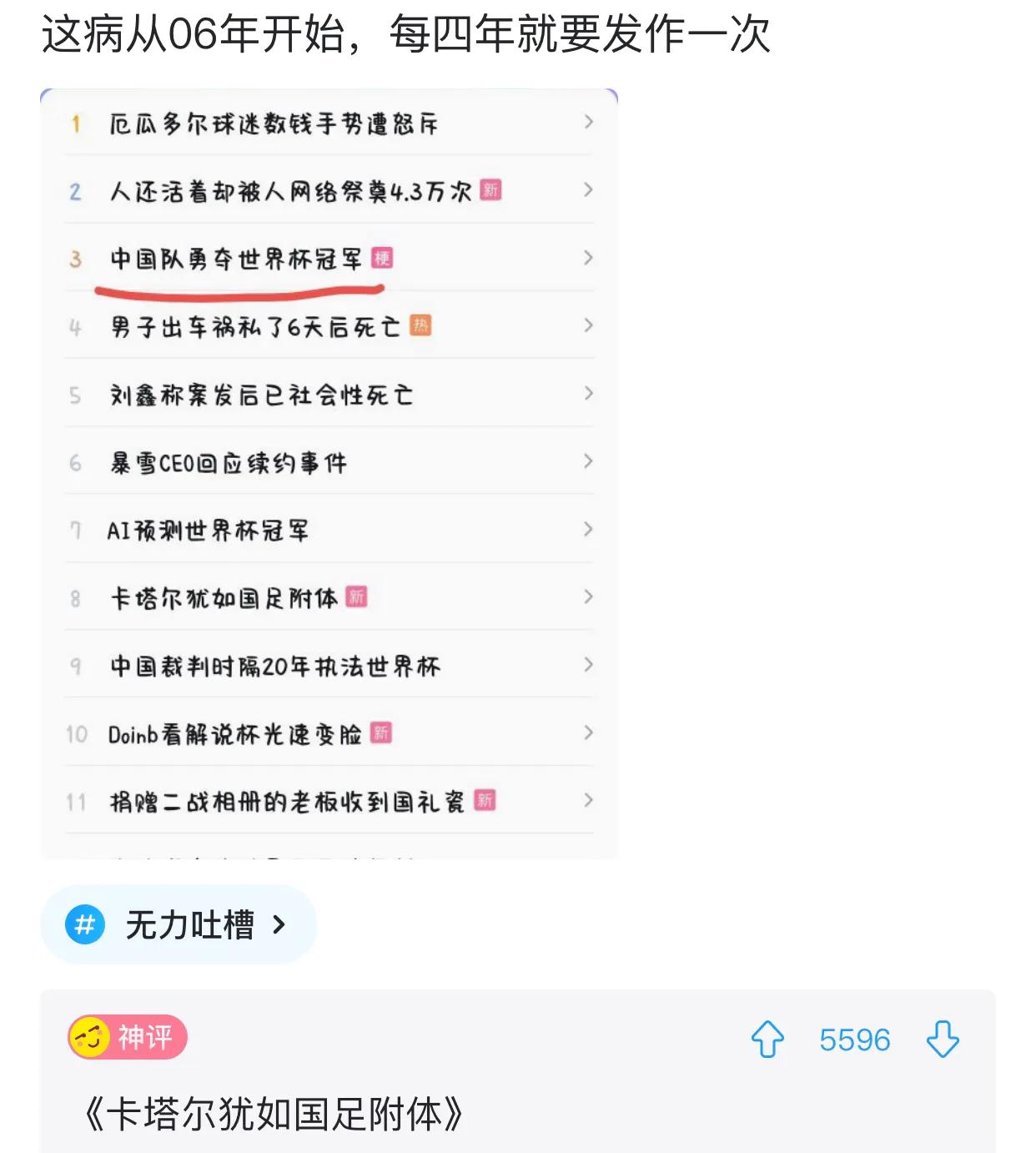This screenshot has width=1036, height=1153.
Task: Expand the arrow beside AI预测世界杯冠军
Action: 587,530
